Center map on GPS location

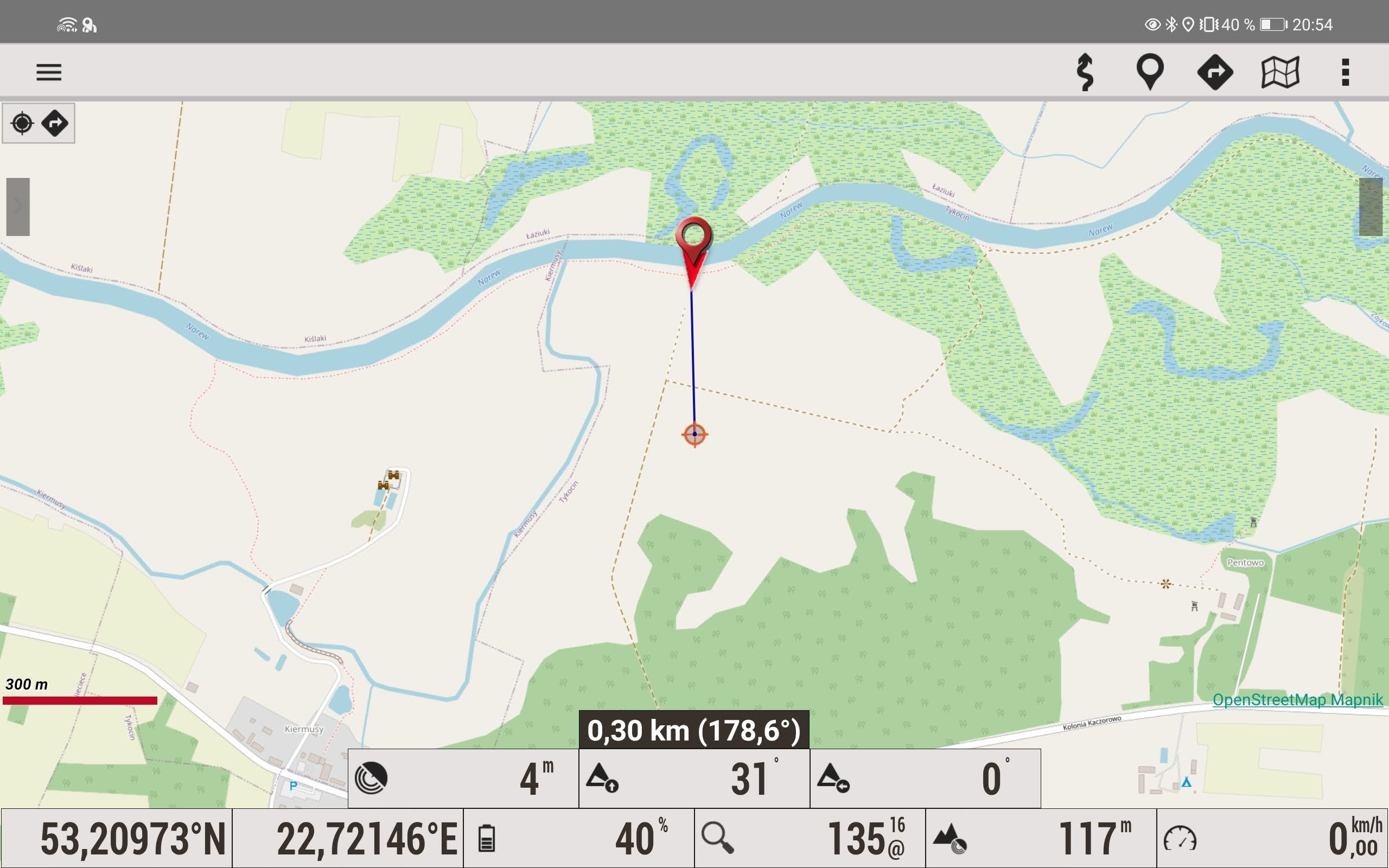22,124
